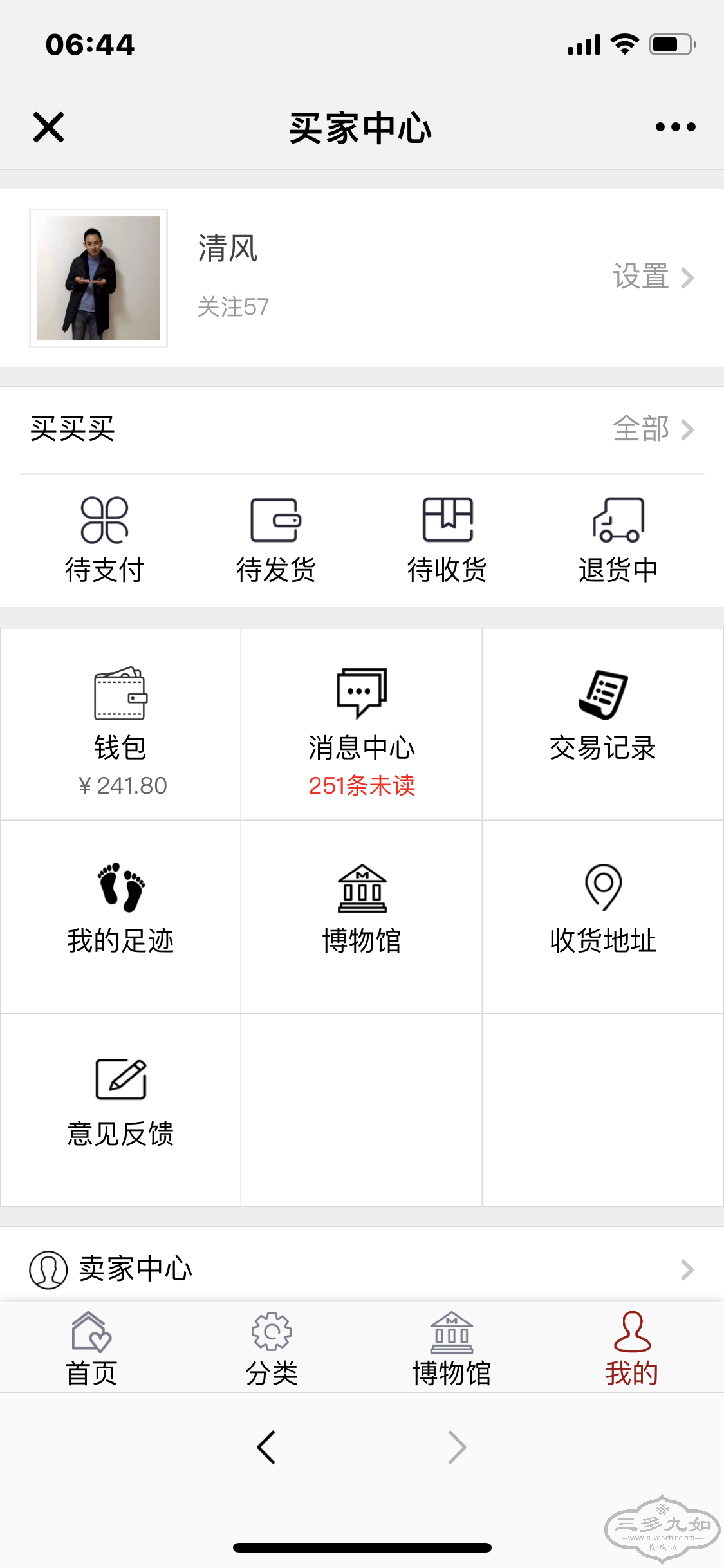Switch to the 分类 tab
This screenshot has width=724, height=1568.
tap(272, 1349)
